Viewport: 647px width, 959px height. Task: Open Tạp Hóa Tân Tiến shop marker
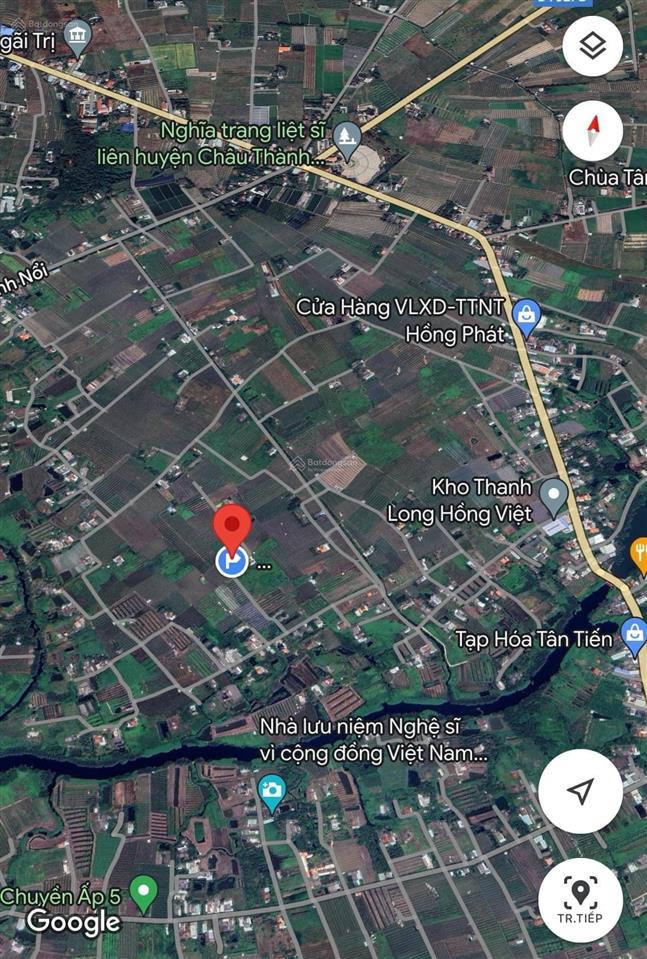click(633, 635)
